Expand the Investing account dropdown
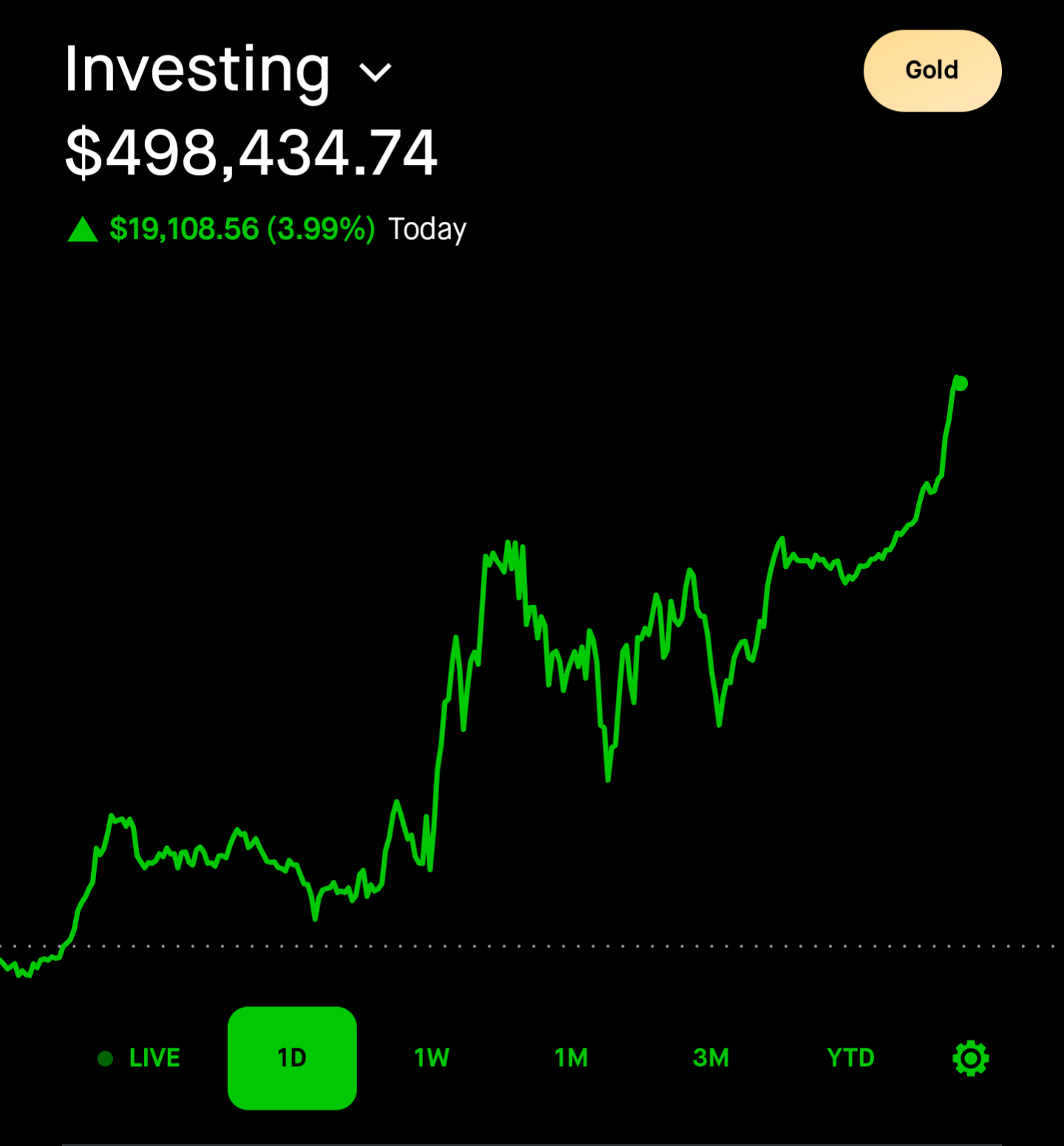 375,72
